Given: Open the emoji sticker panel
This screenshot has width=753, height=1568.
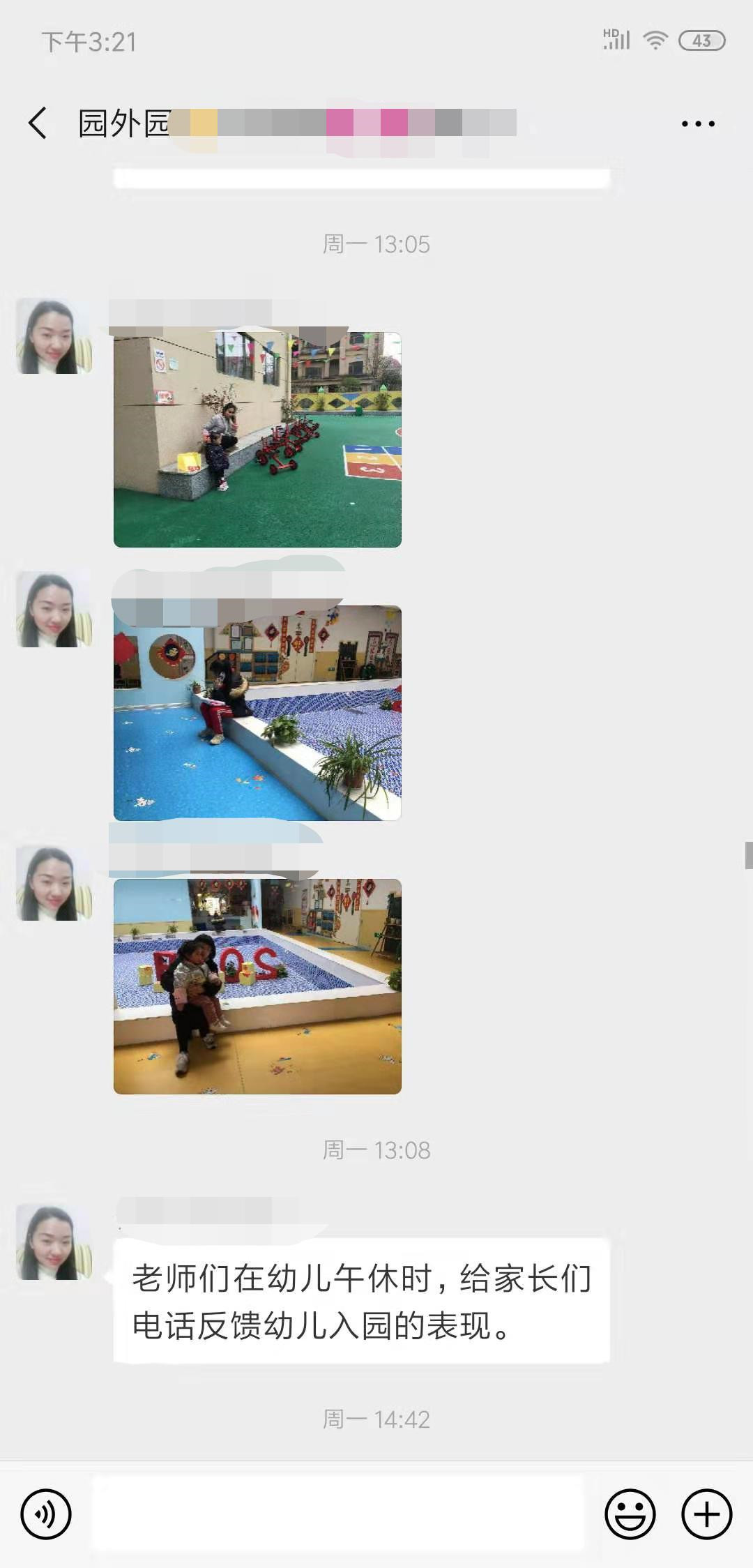Looking at the screenshot, I should click(630, 1514).
